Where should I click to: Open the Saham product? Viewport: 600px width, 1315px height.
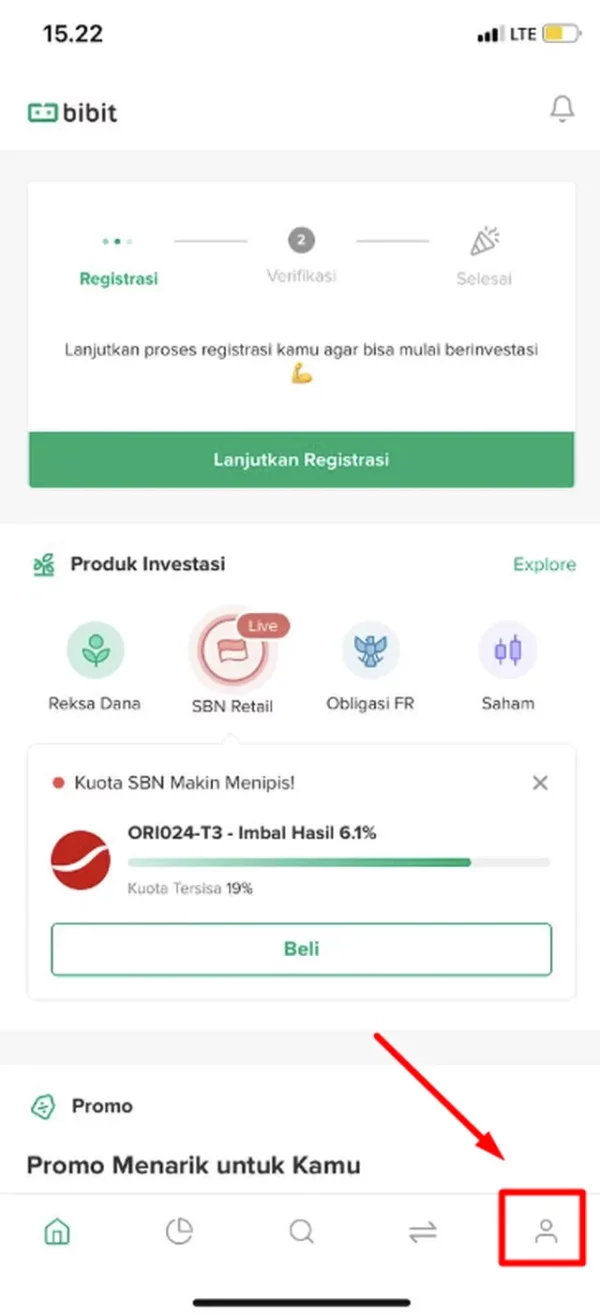[508, 651]
